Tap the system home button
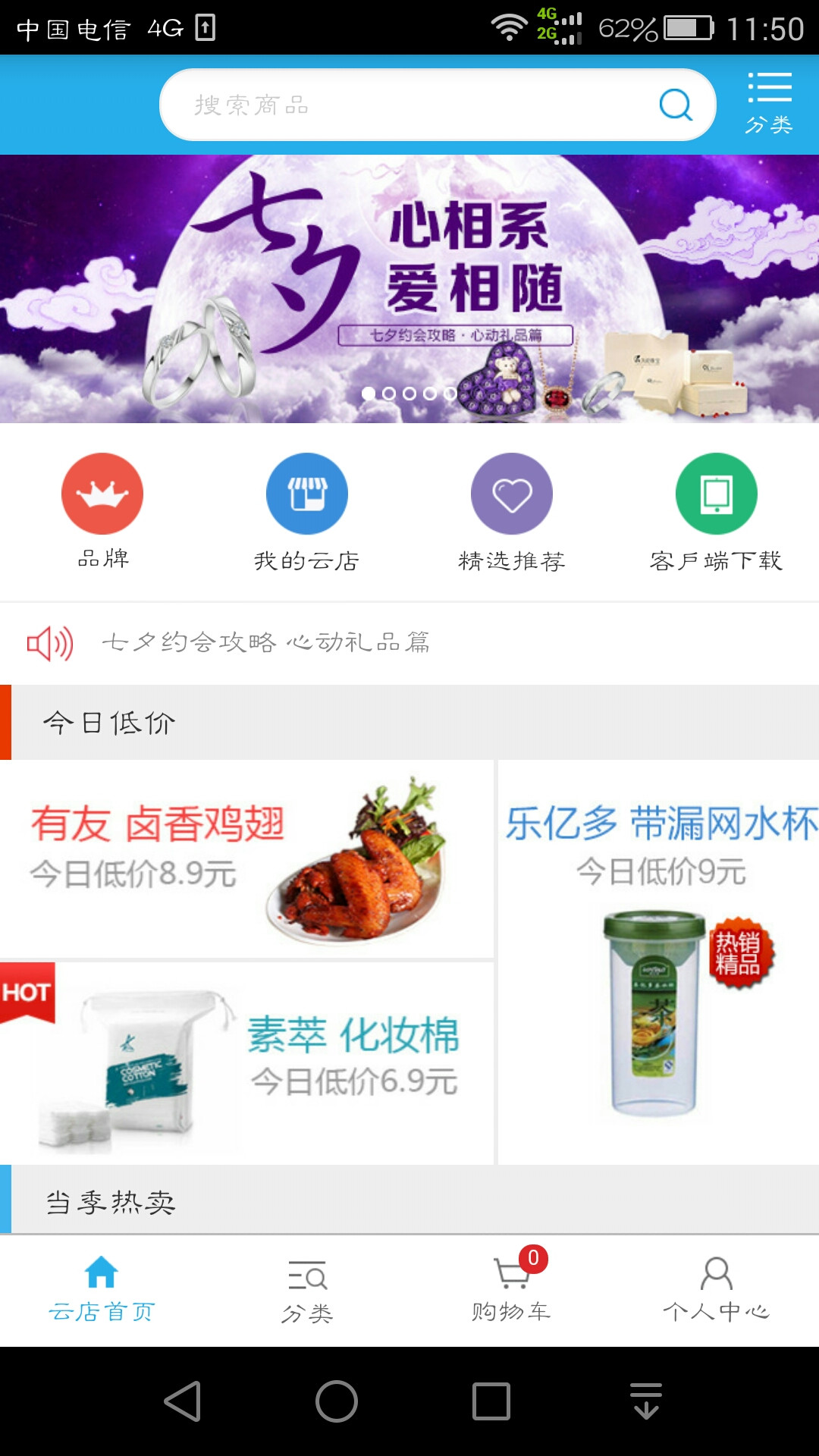This screenshot has height=1456, width=819. pyautogui.click(x=337, y=1401)
